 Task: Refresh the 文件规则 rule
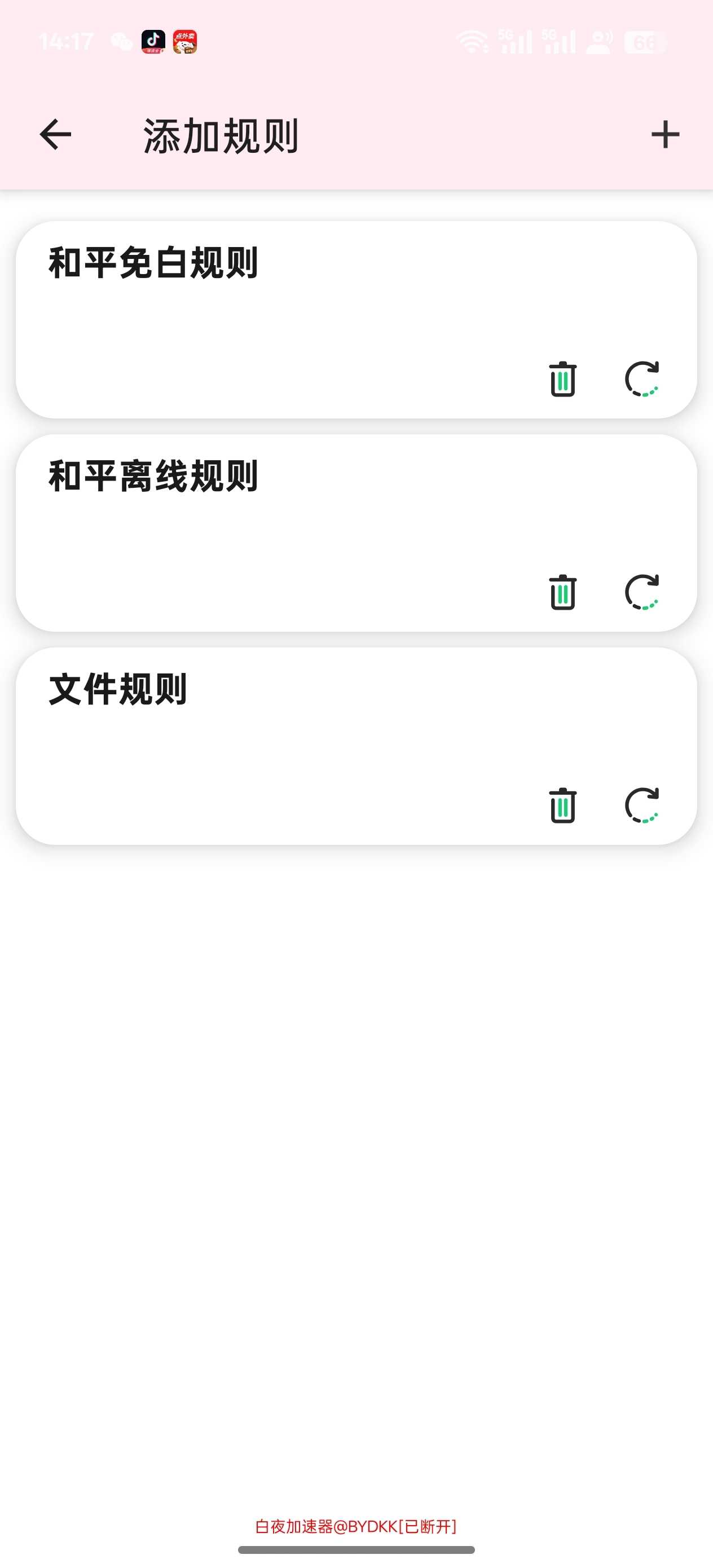click(x=642, y=805)
